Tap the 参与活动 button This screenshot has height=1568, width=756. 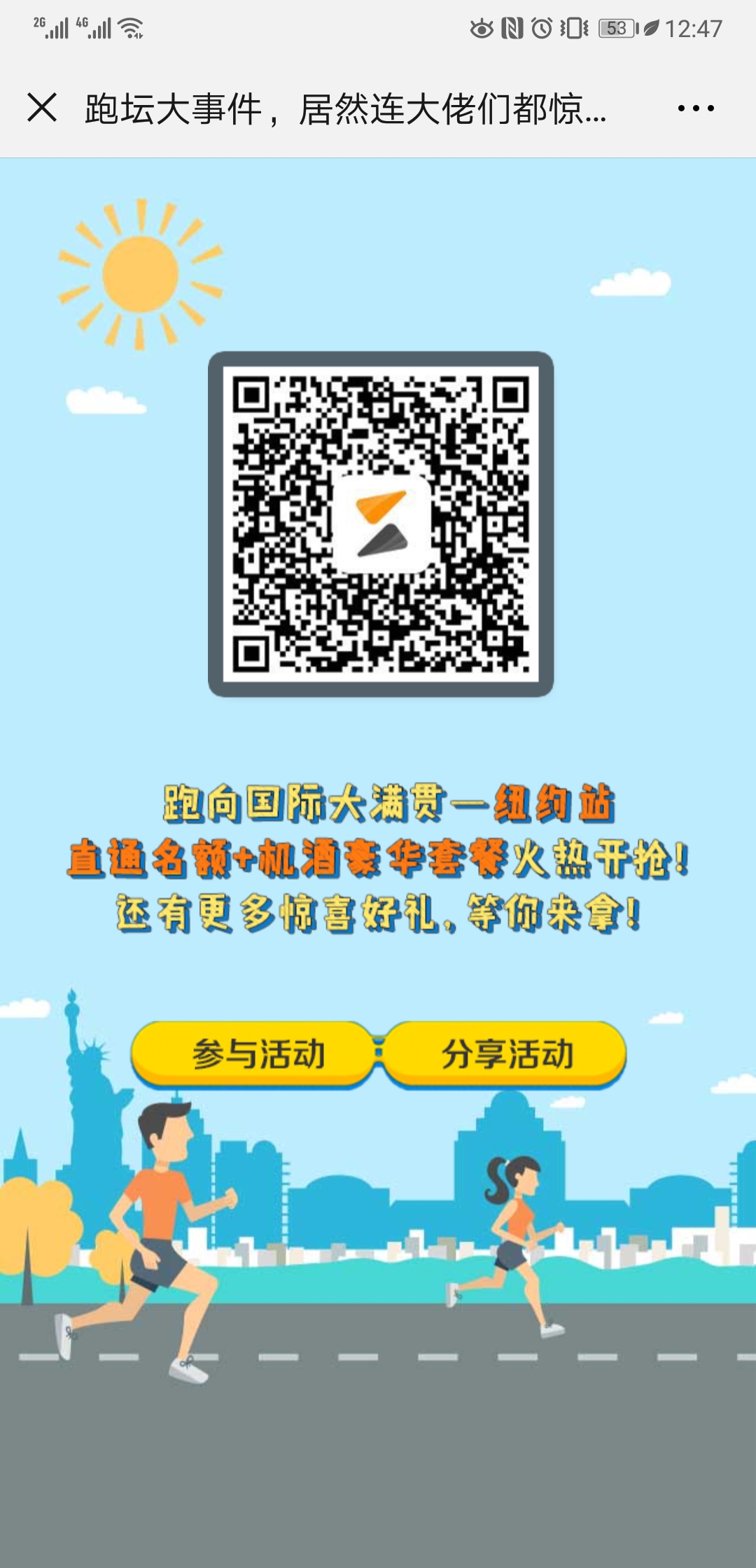click(257, 1053)
